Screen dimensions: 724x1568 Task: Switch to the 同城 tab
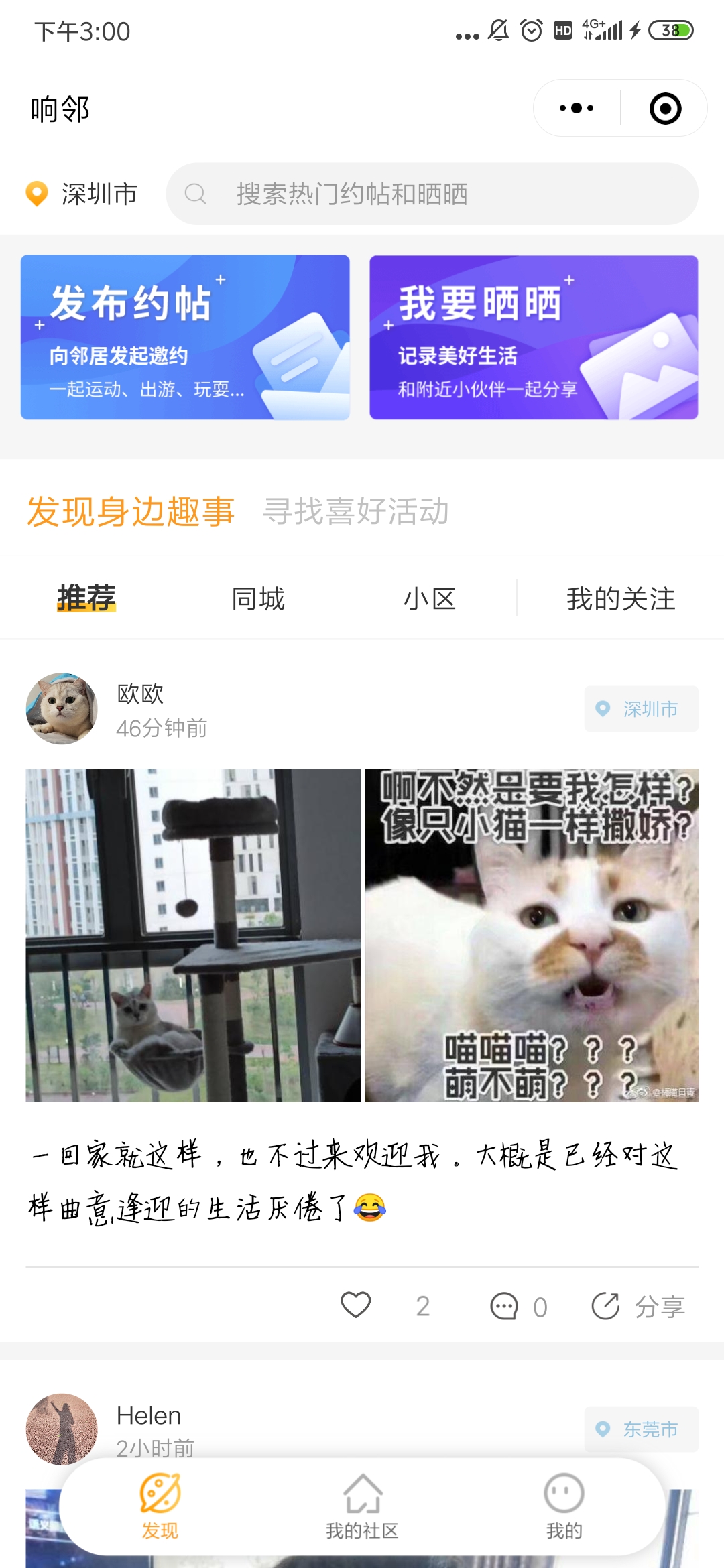(x=258, y=598)
